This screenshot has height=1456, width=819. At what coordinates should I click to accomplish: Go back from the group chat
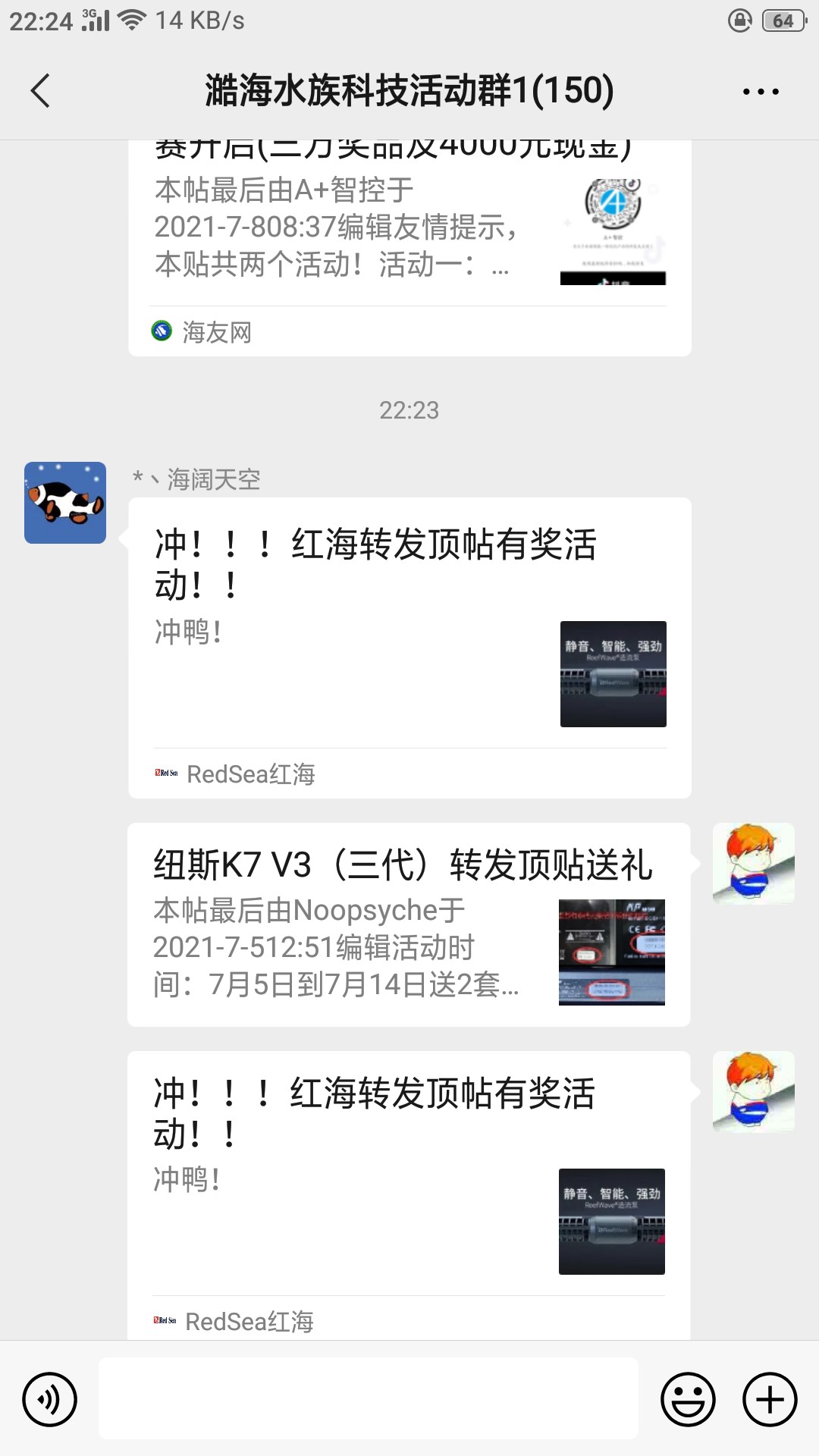tap(41, 91)
